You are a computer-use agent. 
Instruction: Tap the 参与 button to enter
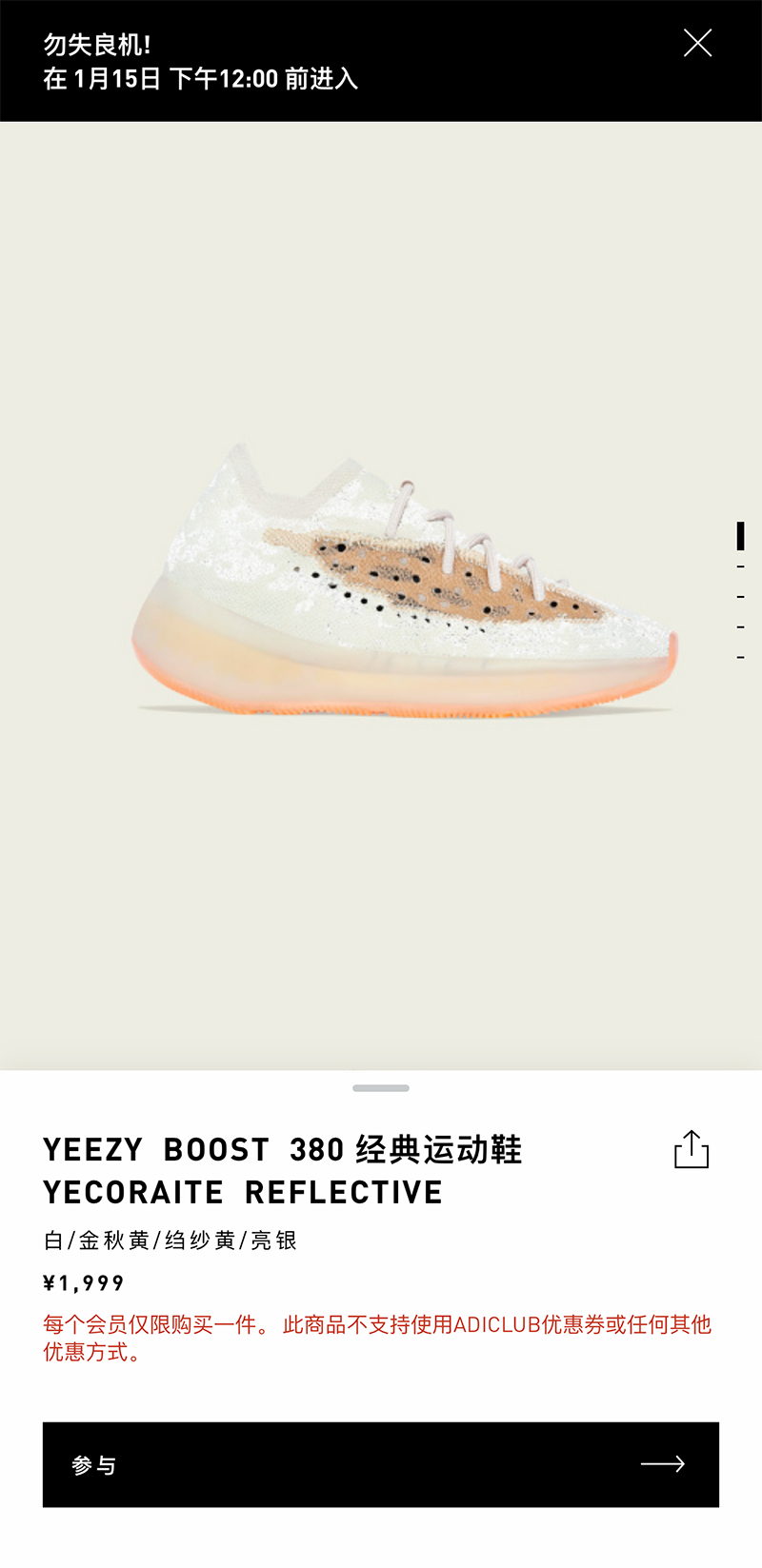(x=381, y=1464)
